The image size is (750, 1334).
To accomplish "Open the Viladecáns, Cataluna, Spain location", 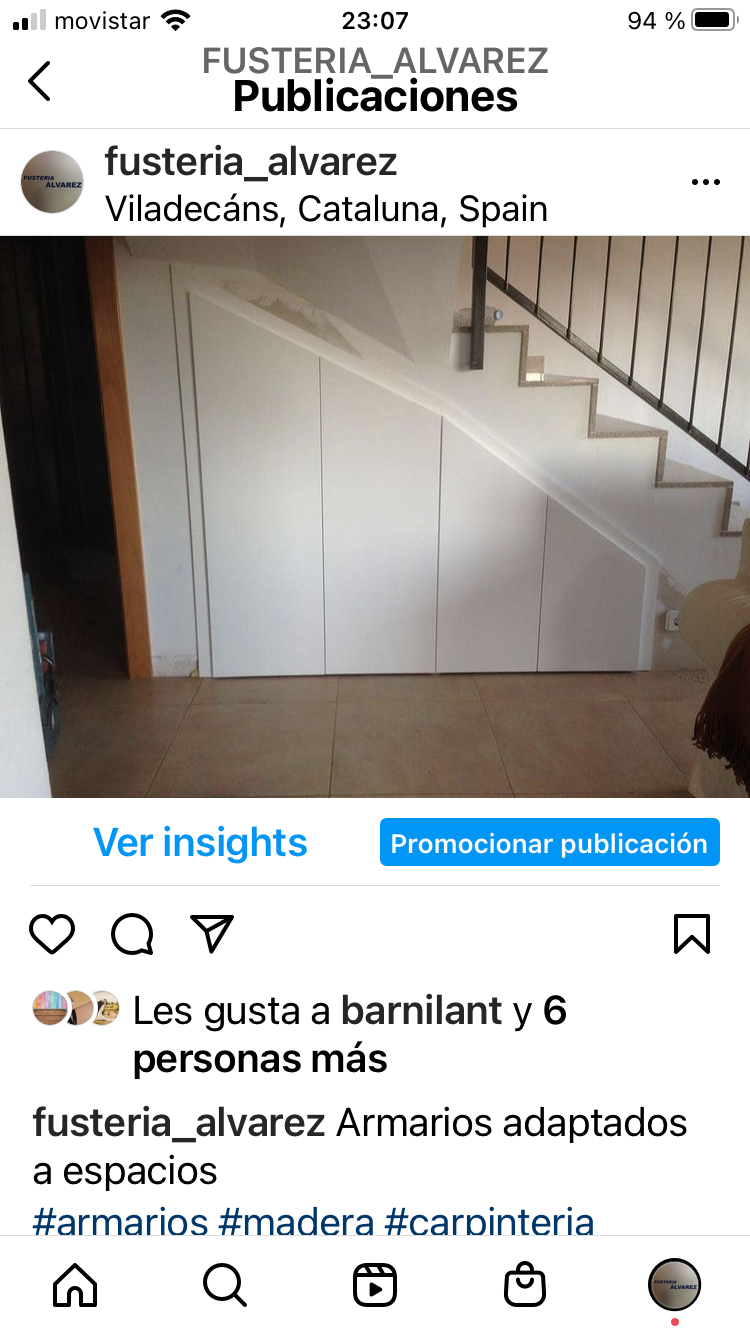I will coord(326,209).
